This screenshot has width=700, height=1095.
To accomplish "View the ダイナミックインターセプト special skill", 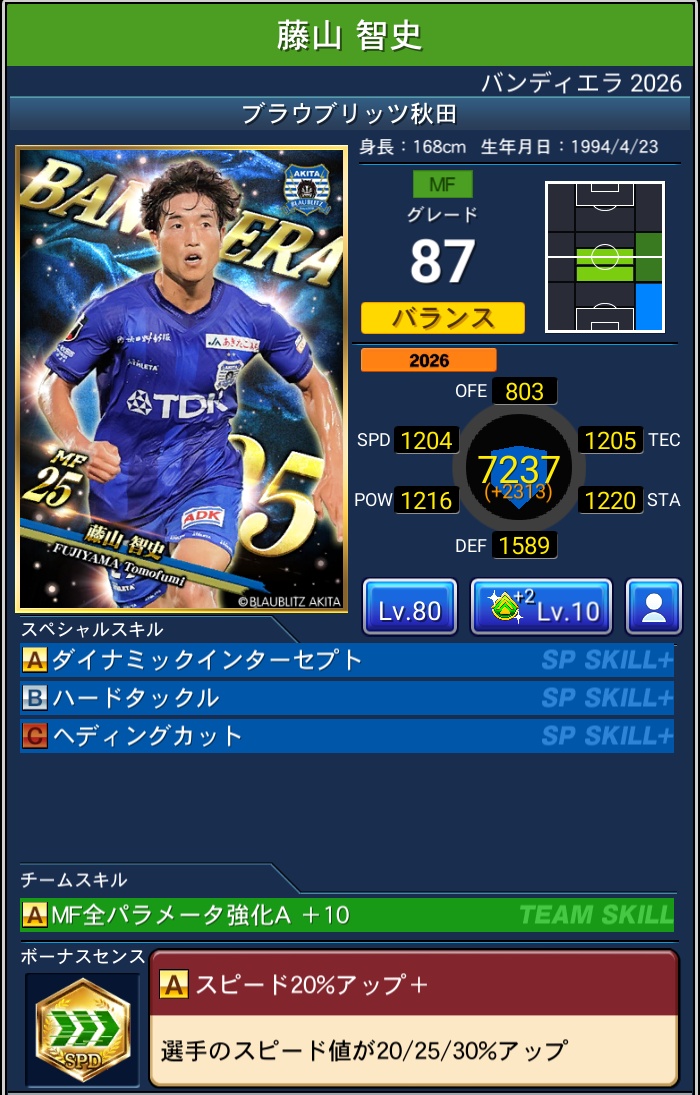I will coord(347,660).
